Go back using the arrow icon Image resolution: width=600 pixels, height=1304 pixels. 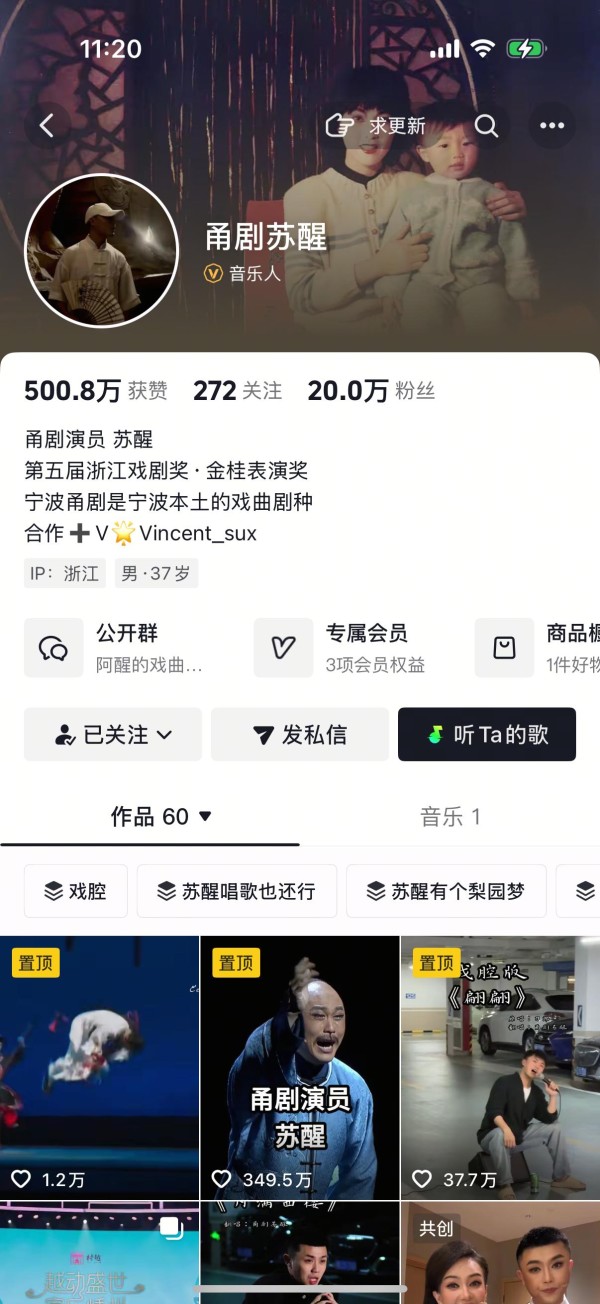coord(47,126)
